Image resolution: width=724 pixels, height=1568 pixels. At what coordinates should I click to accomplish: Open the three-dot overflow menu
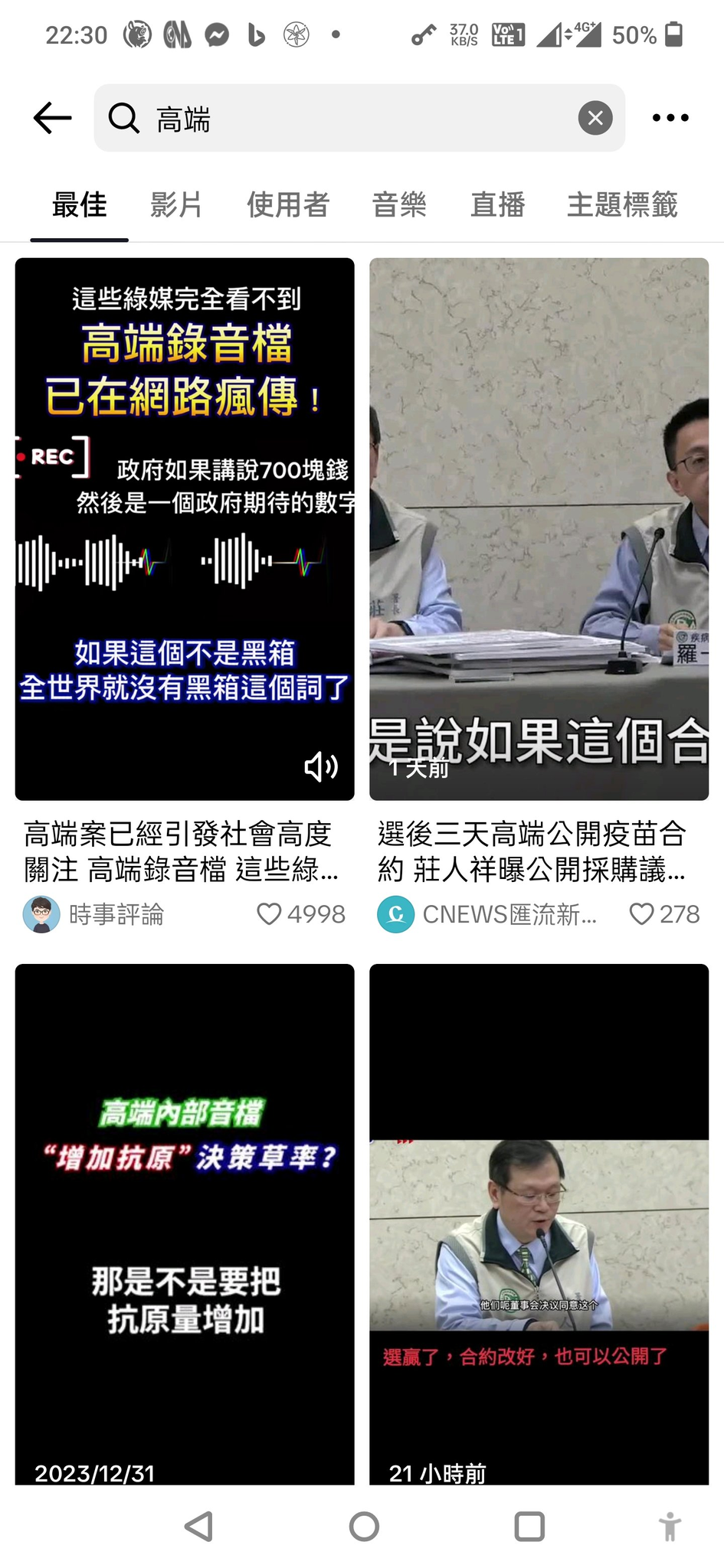670,118
